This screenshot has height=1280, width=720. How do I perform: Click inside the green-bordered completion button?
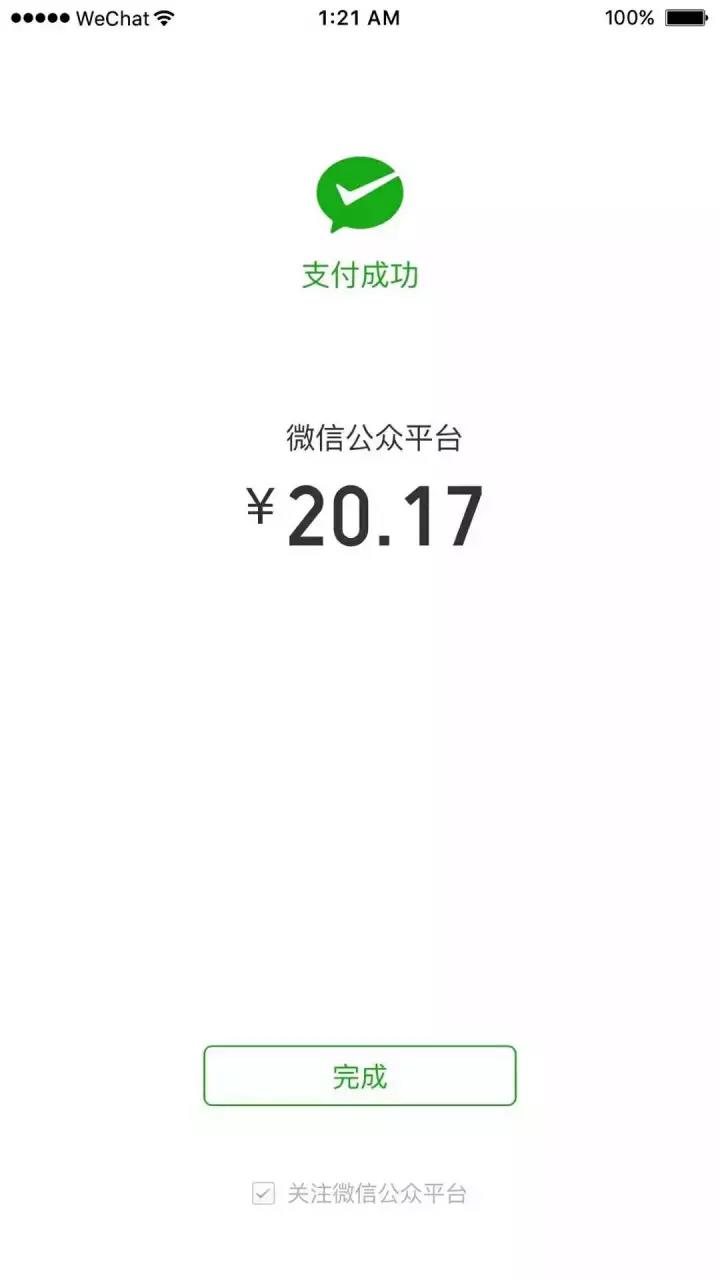[x=360, y=1076]
